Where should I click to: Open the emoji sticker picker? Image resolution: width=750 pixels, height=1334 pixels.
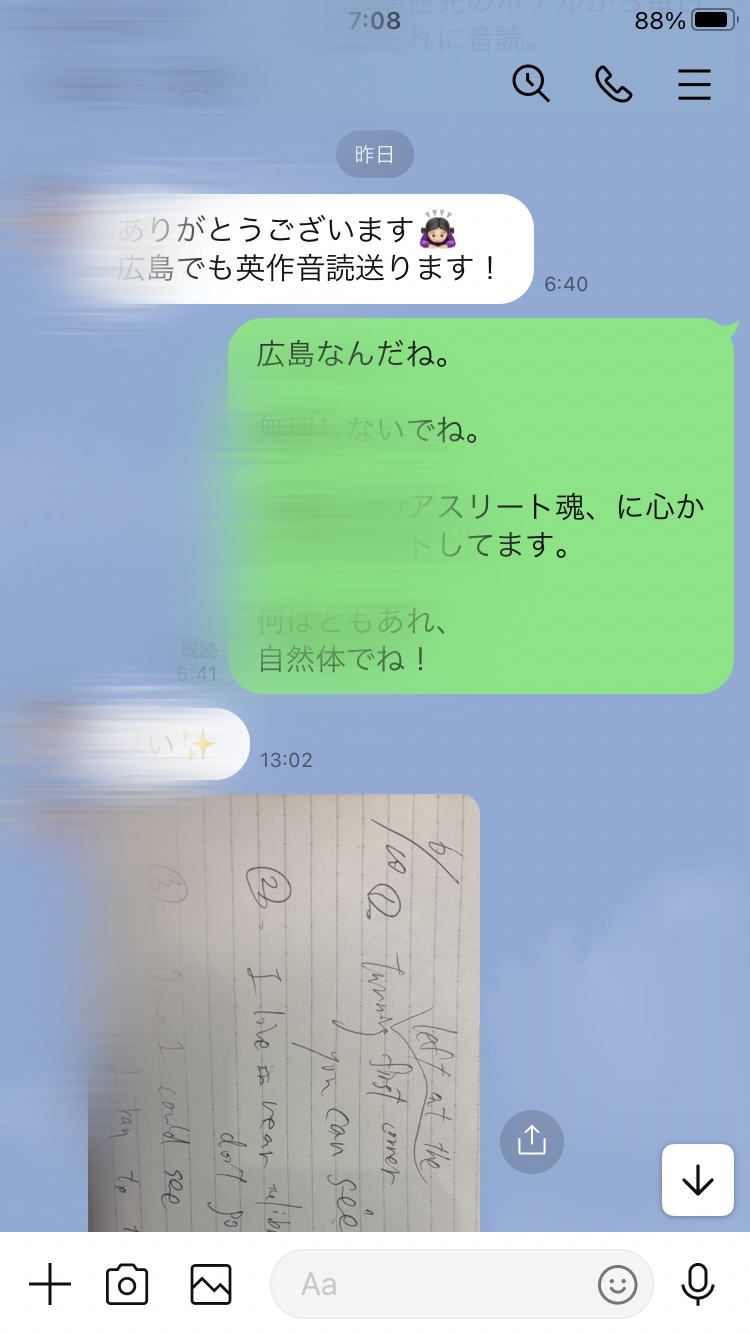point(617,1284)
